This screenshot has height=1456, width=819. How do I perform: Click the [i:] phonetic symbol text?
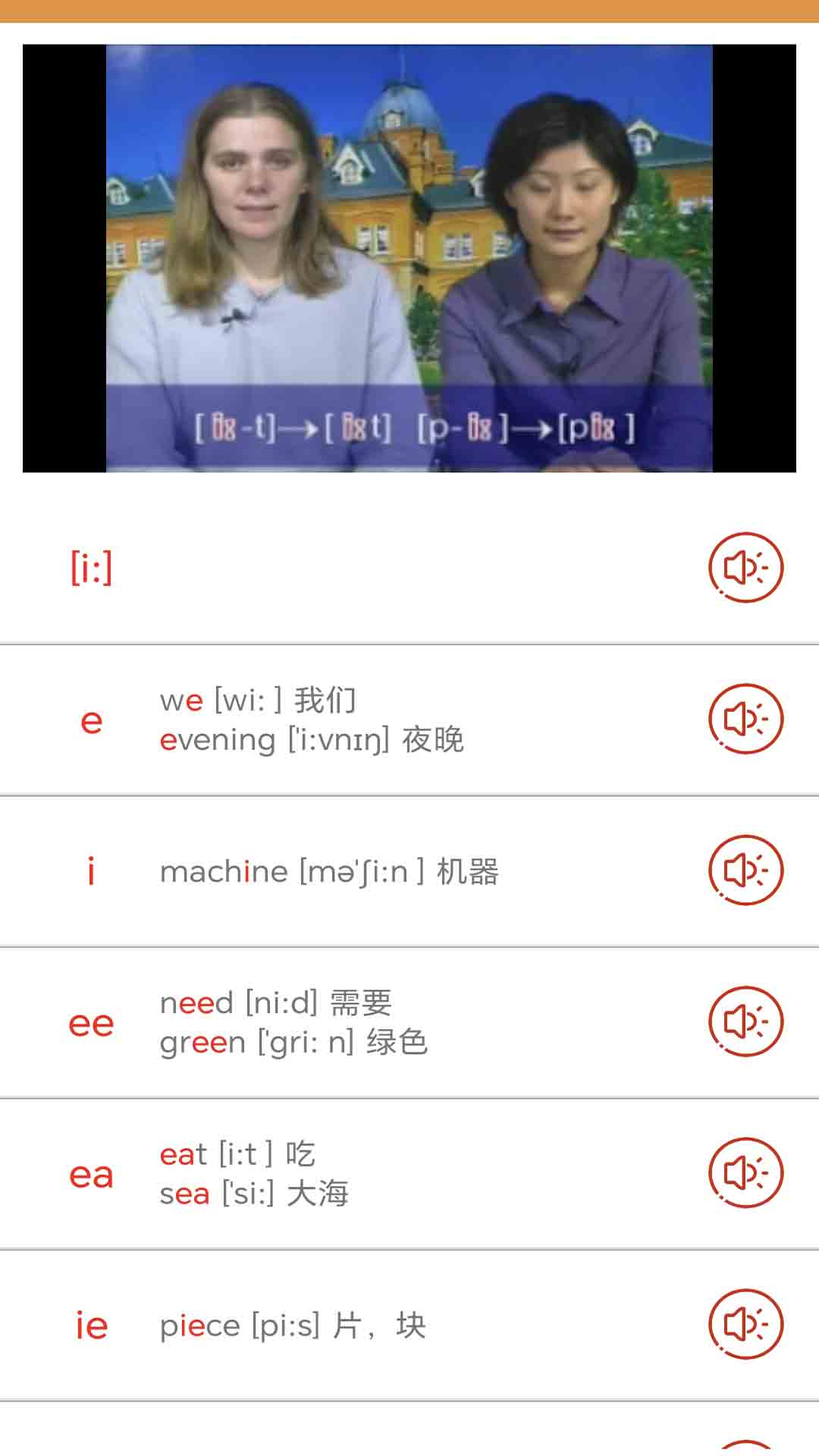coord(91,565)
